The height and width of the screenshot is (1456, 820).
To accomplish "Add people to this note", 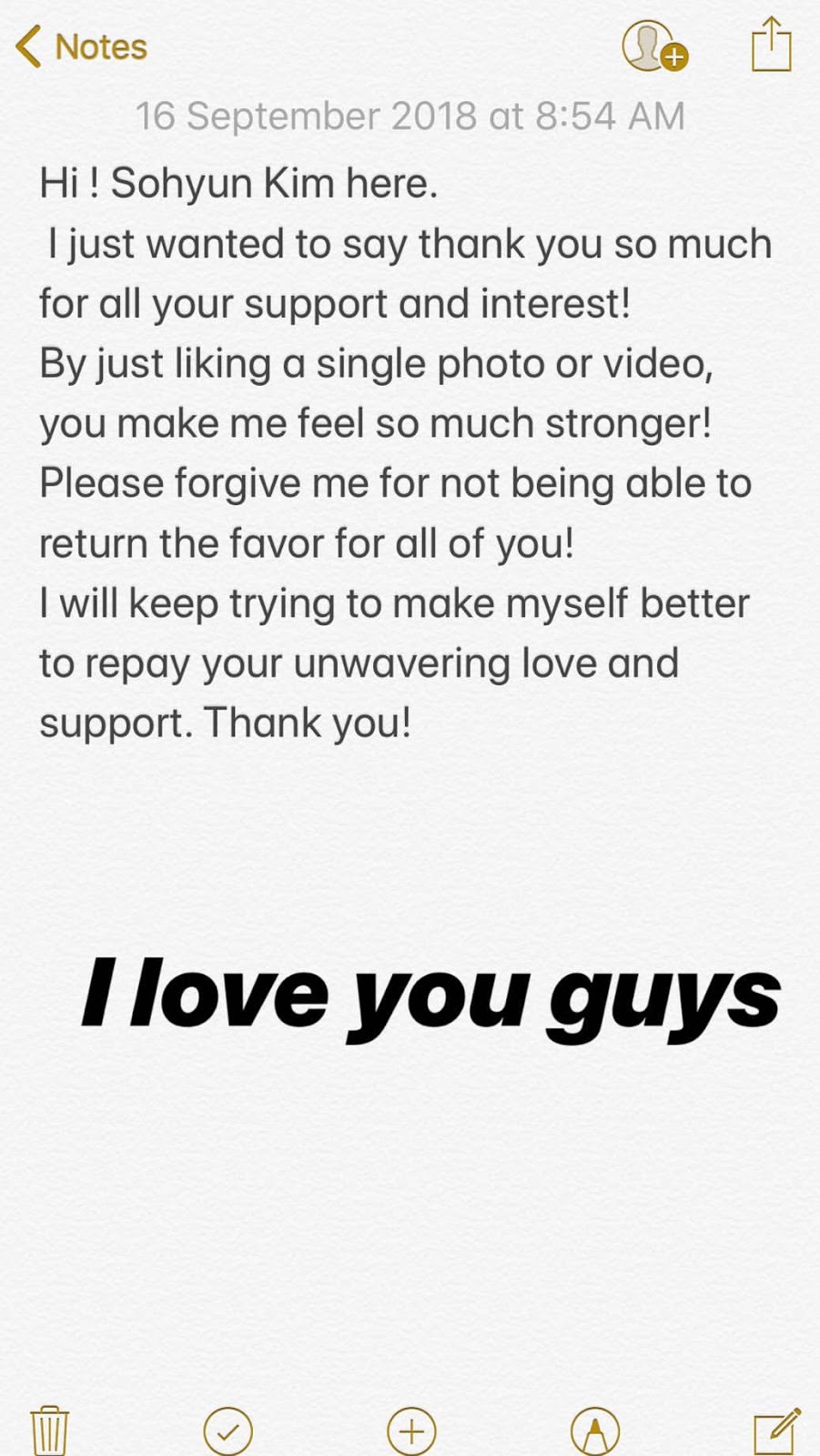I will pyautogui.click(x=653, y=46).
